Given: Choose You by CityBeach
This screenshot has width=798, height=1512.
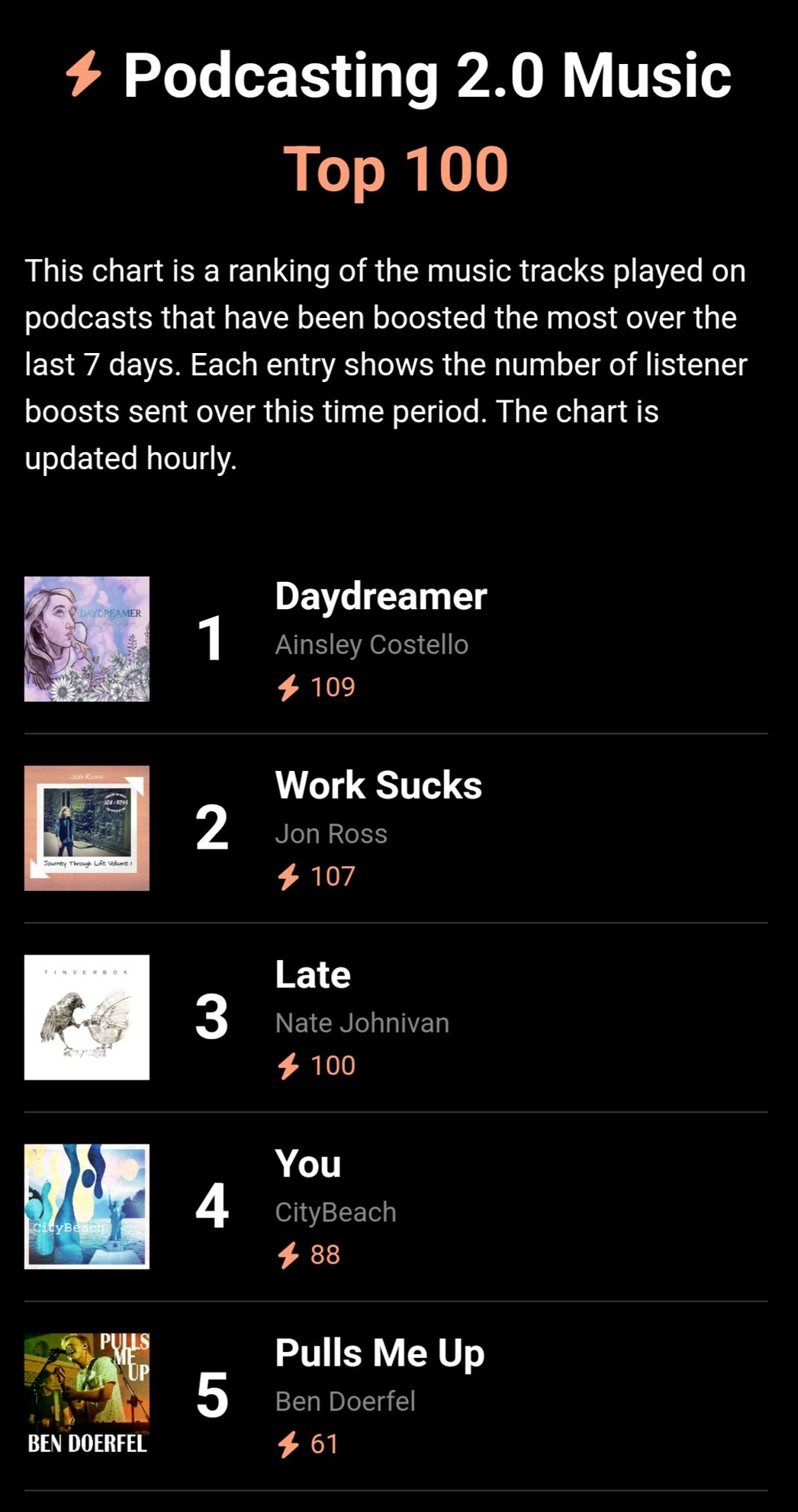Looking at the screenshot, I should (x=307, y=1164).
